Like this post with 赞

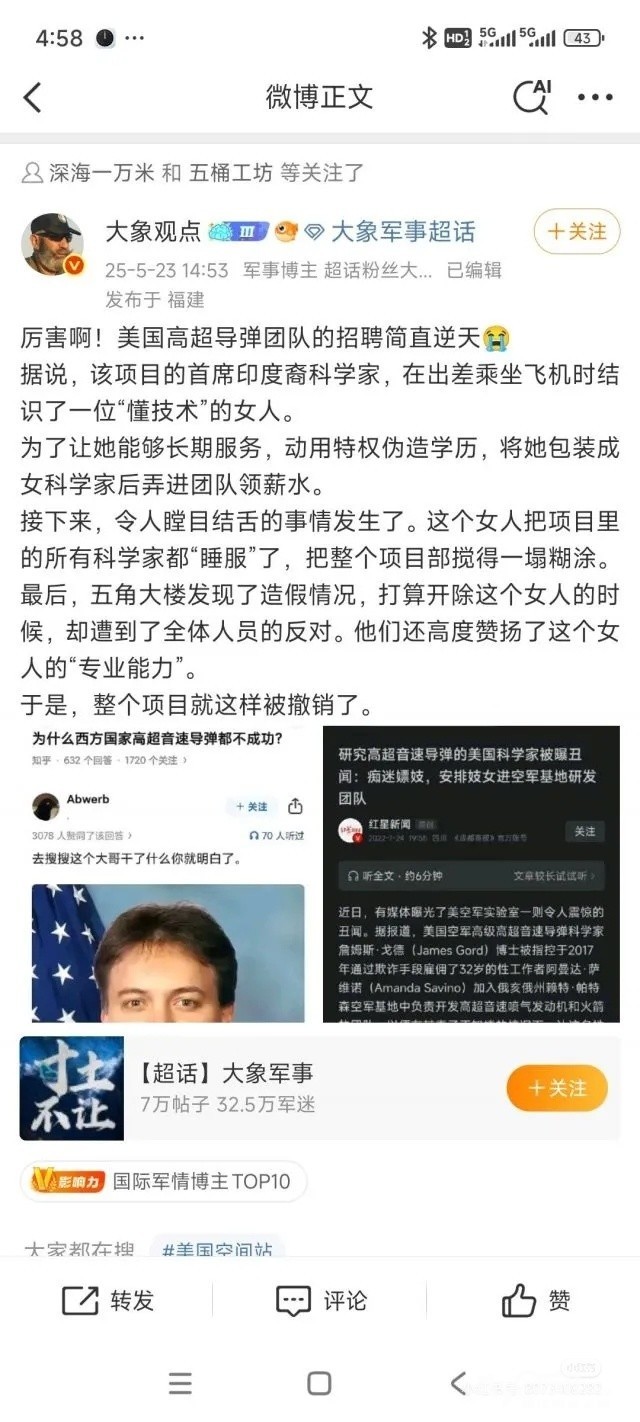tap(535, 1301)
